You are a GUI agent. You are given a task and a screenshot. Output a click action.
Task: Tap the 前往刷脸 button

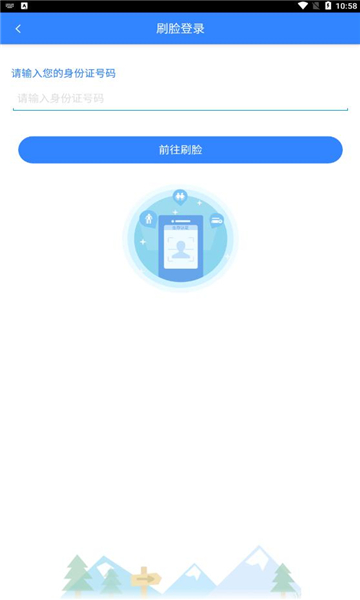[180, 150]
